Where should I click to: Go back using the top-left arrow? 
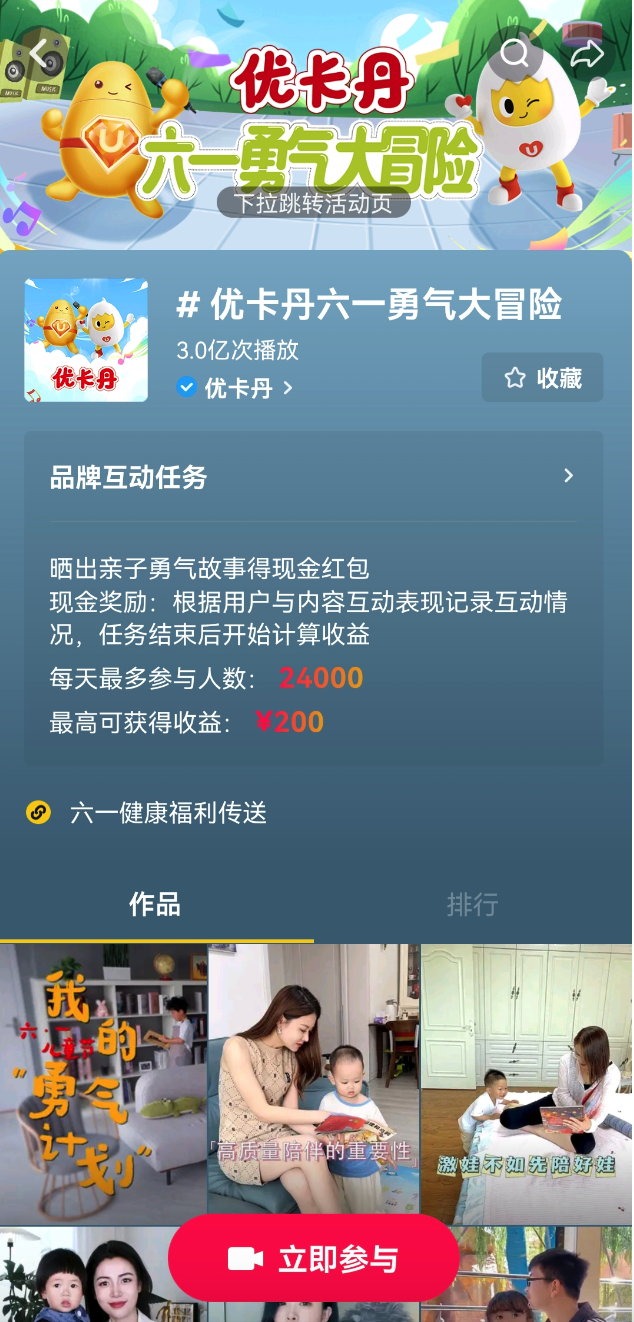42,54
